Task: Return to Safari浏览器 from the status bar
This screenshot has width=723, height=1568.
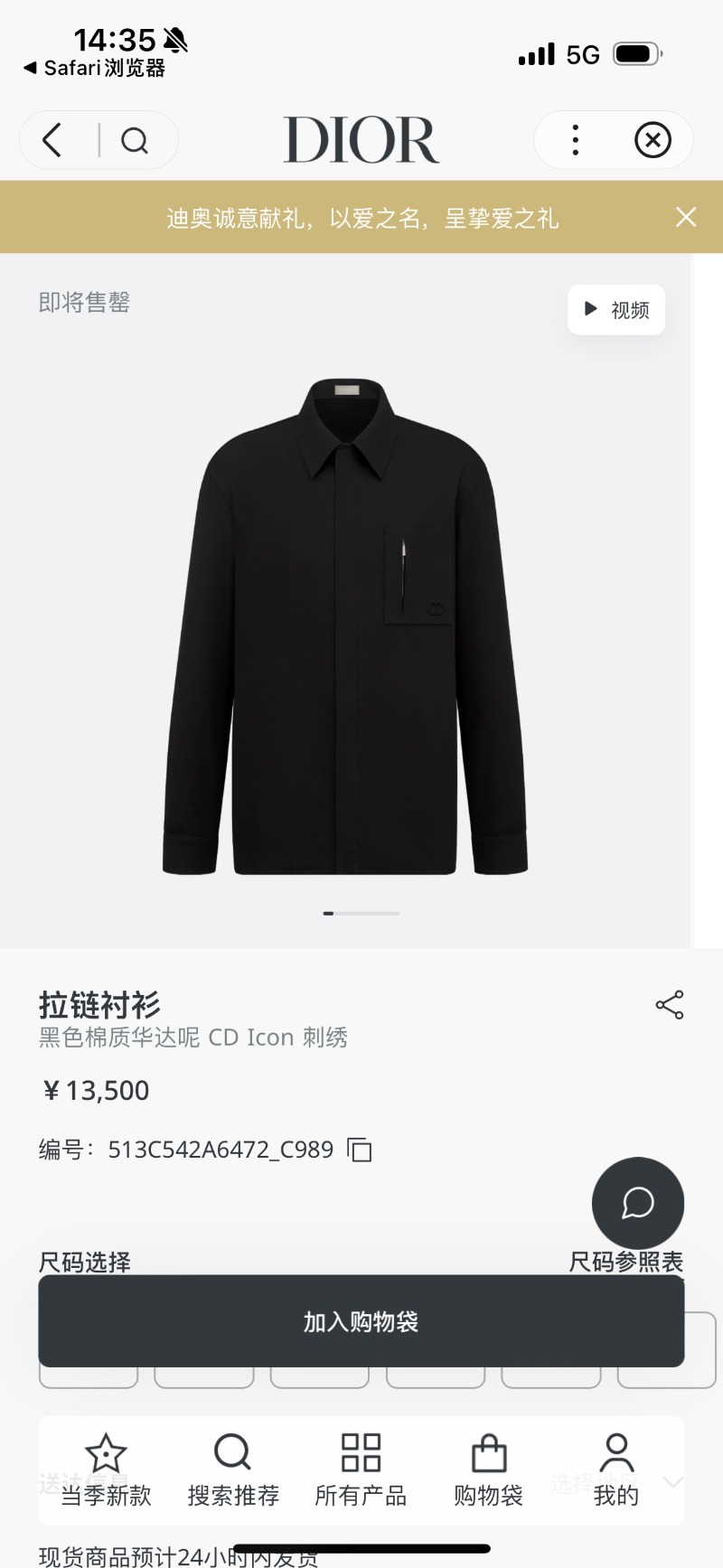Action: click(x=94, y=69)
